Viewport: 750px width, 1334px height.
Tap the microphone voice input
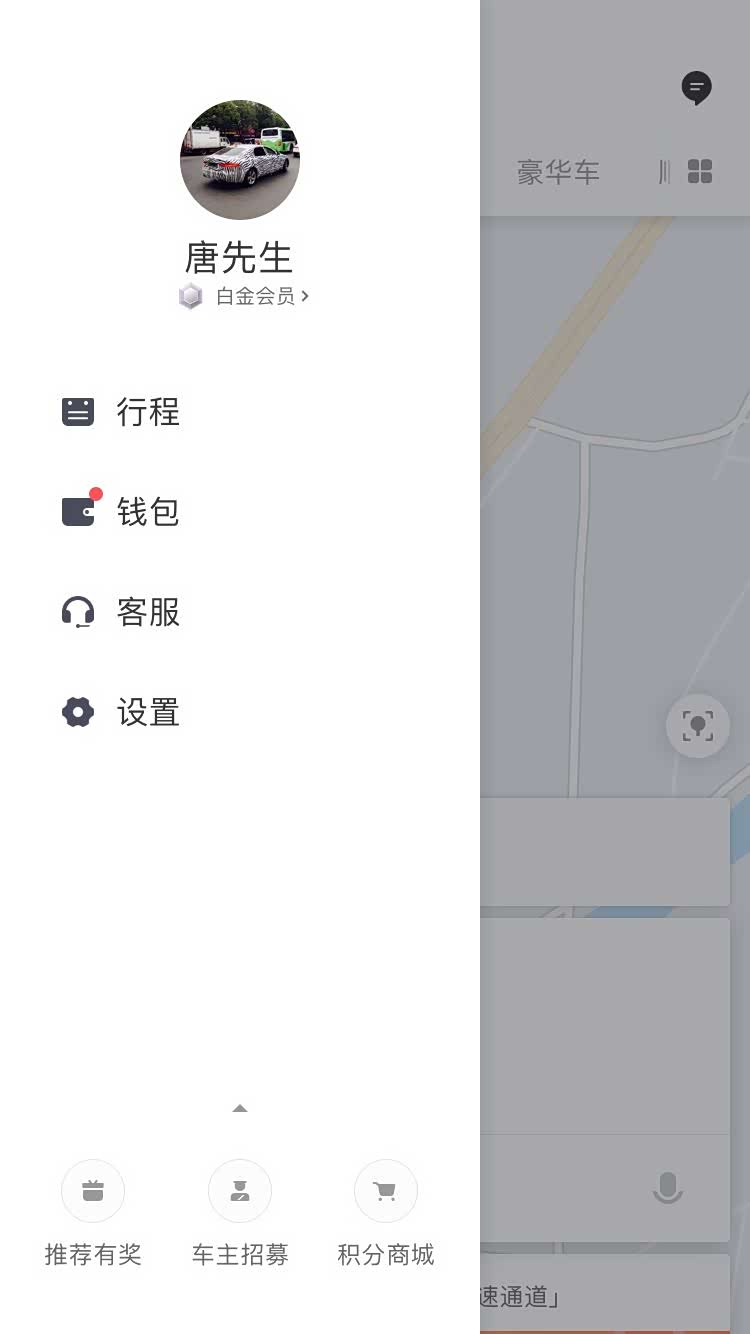click(x=667, y=1188)
